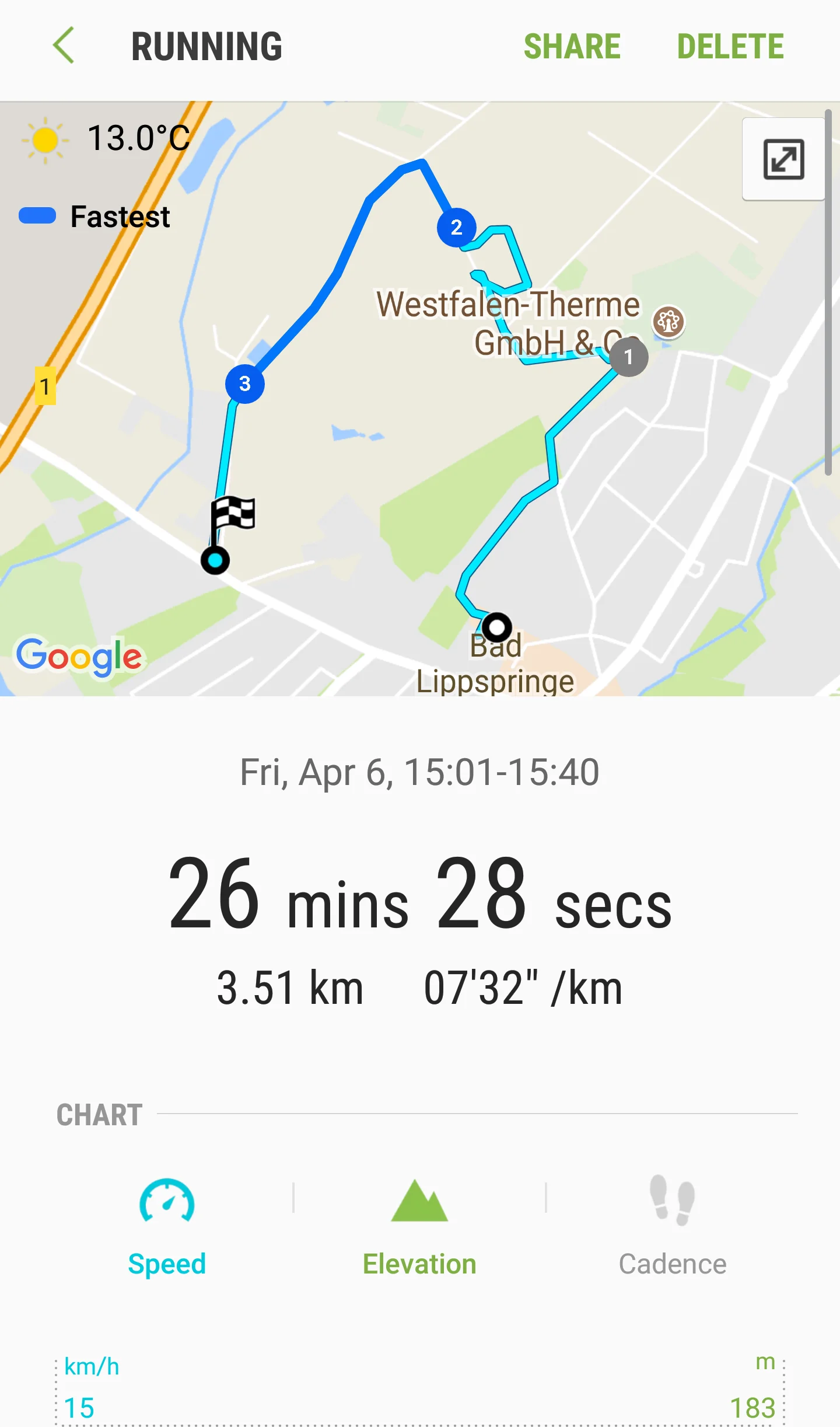Switch to the Elevation tab
The width and height of the screenshot is (840, 1427).
coord(419,1264)
